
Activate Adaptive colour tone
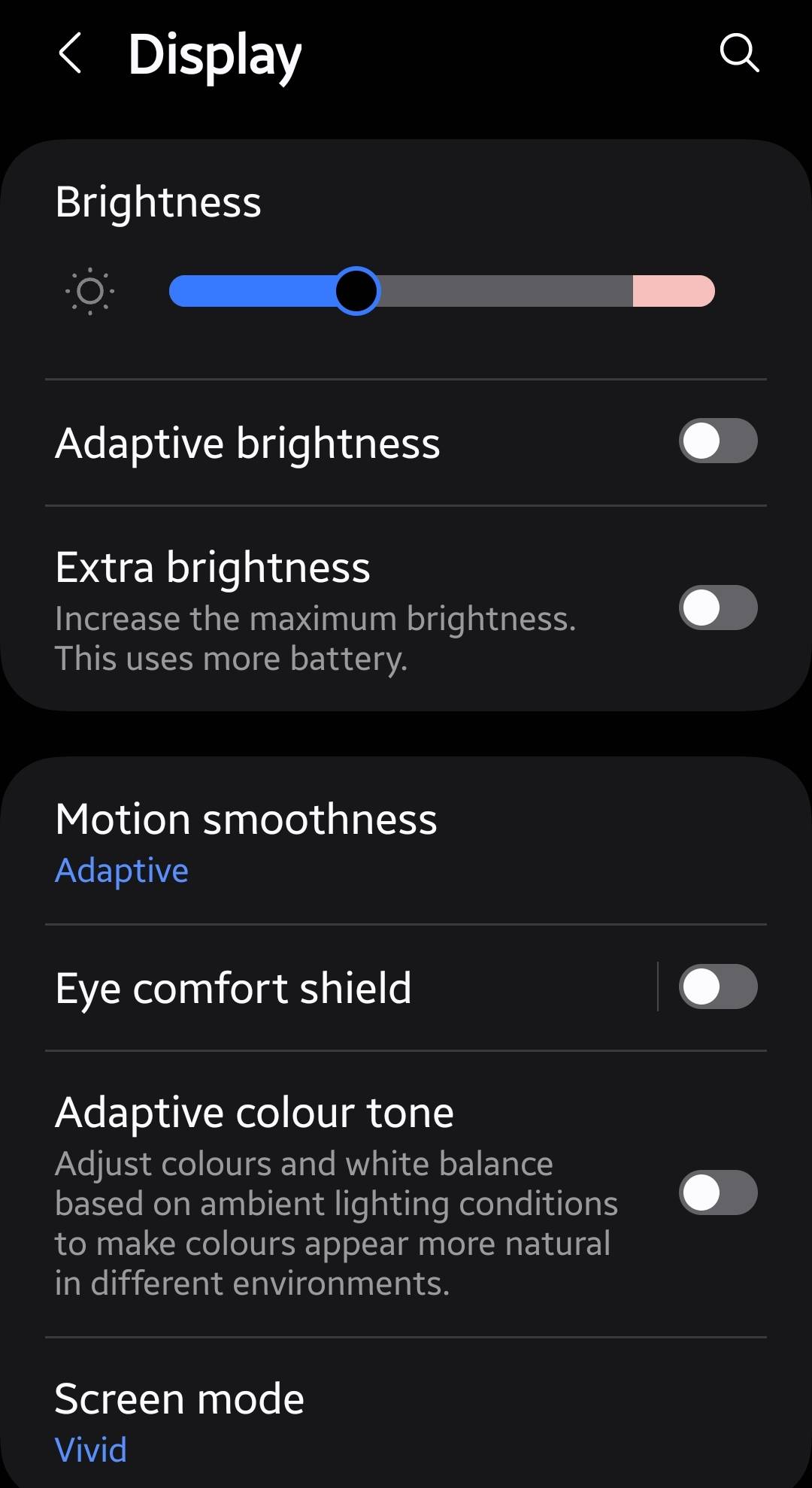pyautogui.click(x=717, y=1193)
